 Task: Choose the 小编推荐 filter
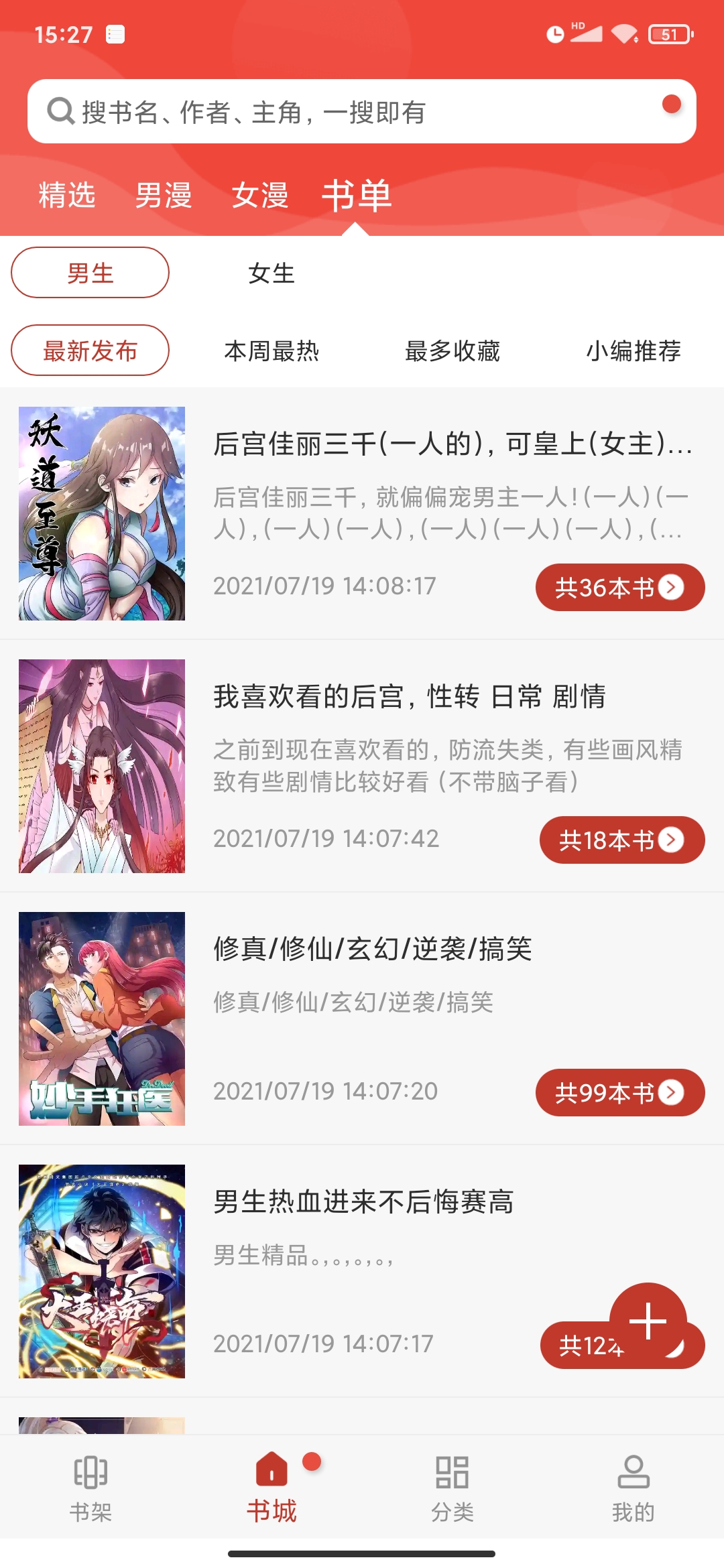pyautogui.click(x=633, y=352)
